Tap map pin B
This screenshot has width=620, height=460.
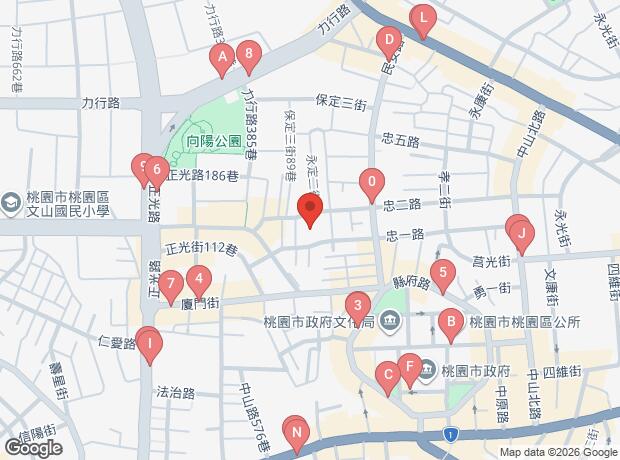pyautogui.click(x=451, y=322)
